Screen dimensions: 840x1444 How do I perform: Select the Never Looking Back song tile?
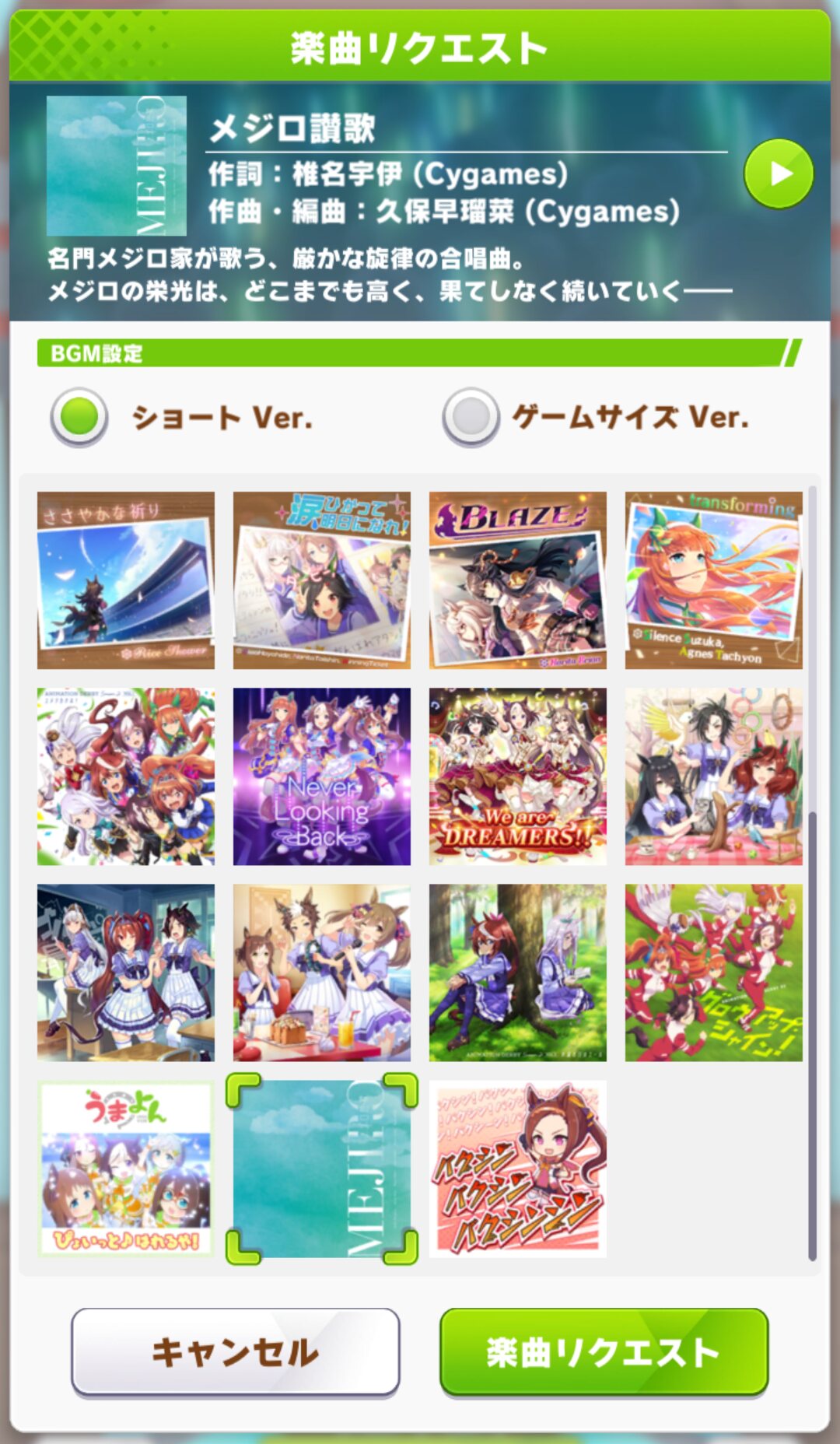(x=322, y=776)
